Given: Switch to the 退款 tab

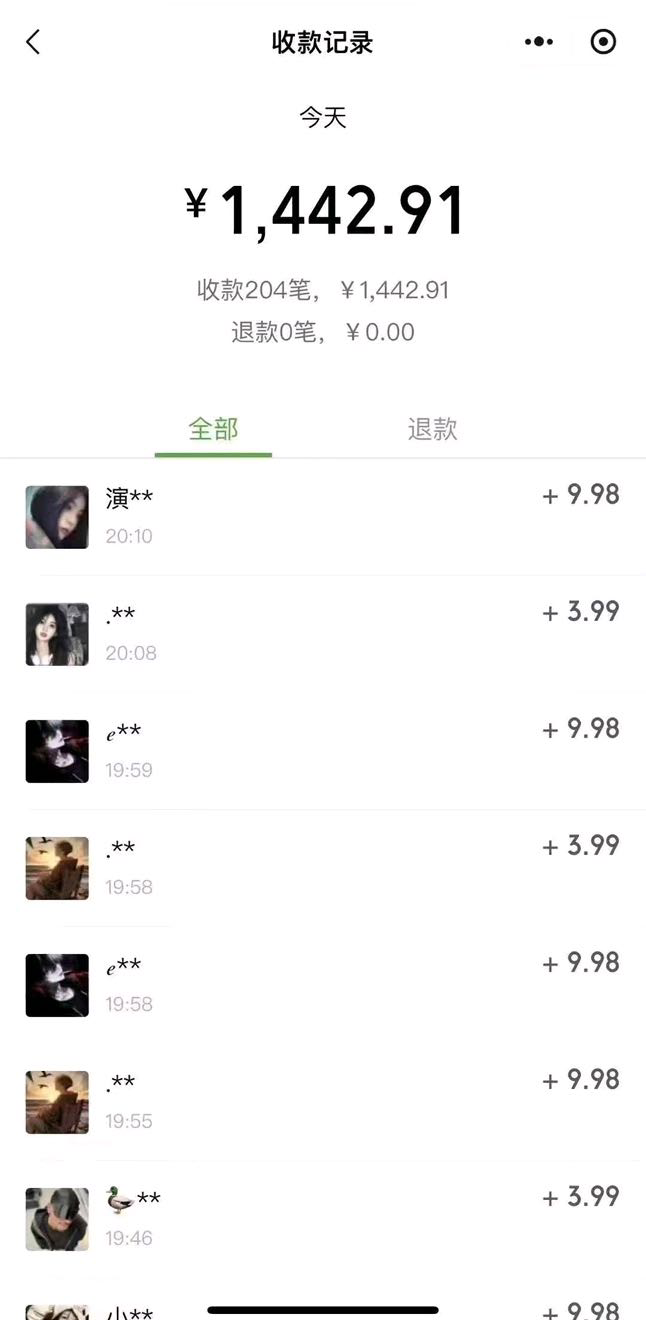Looking at the screenshot, I should click(432, 429).
